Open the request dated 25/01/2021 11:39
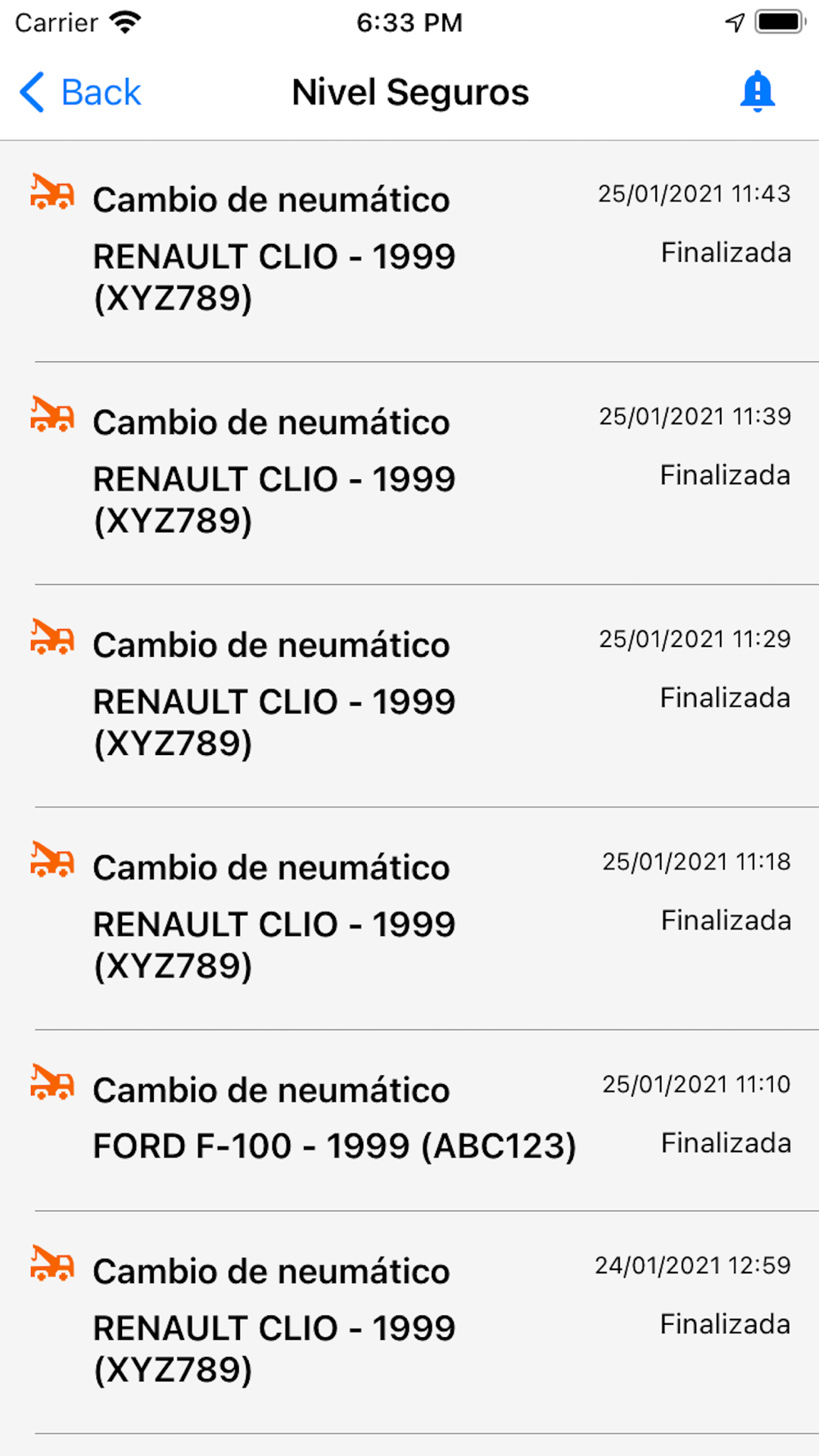Viewport: 819px width, 1456px height. point(409,473)
